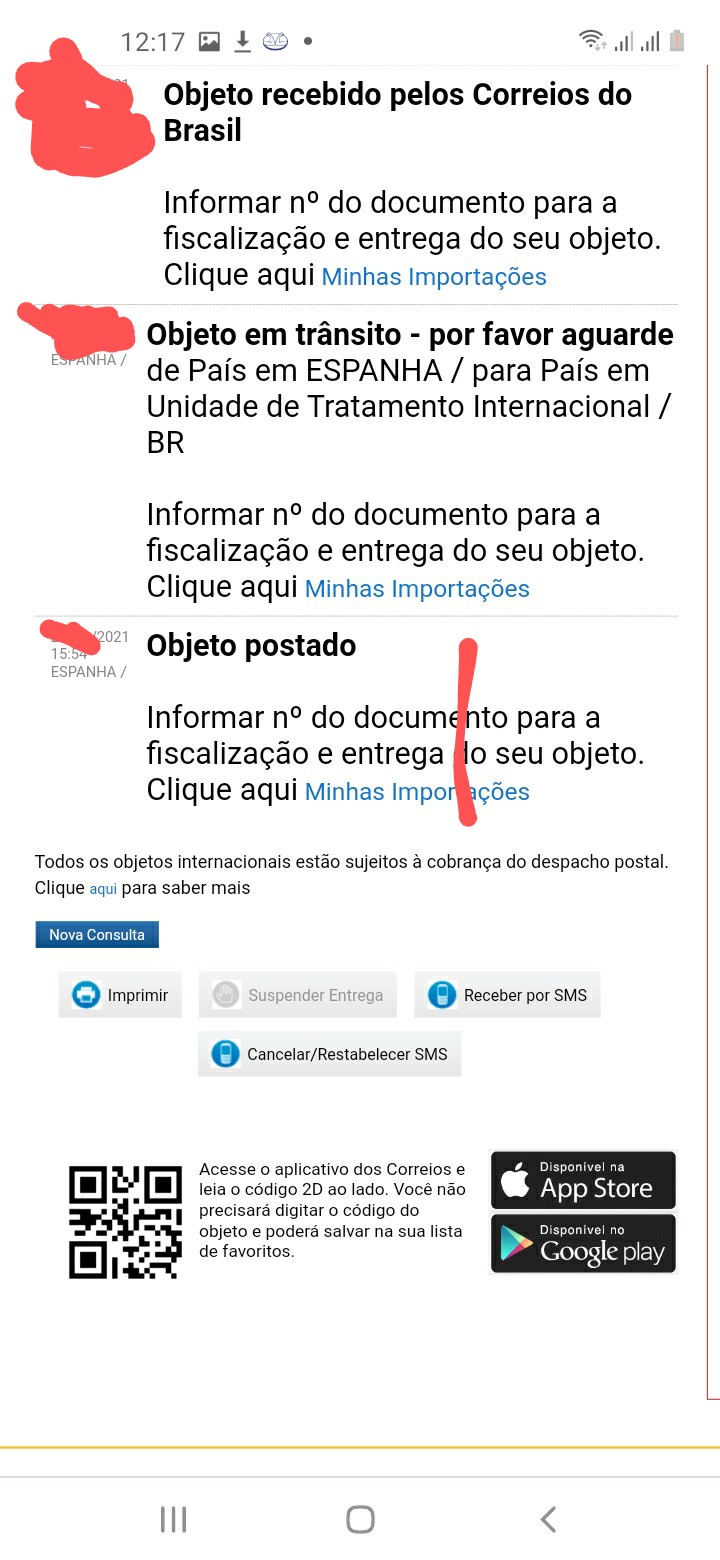Image resolution: width=720 pixels, height=1560 pixels.
Task: Open Minhas Importações link under Objeto em trânsito
Action: 417,589
